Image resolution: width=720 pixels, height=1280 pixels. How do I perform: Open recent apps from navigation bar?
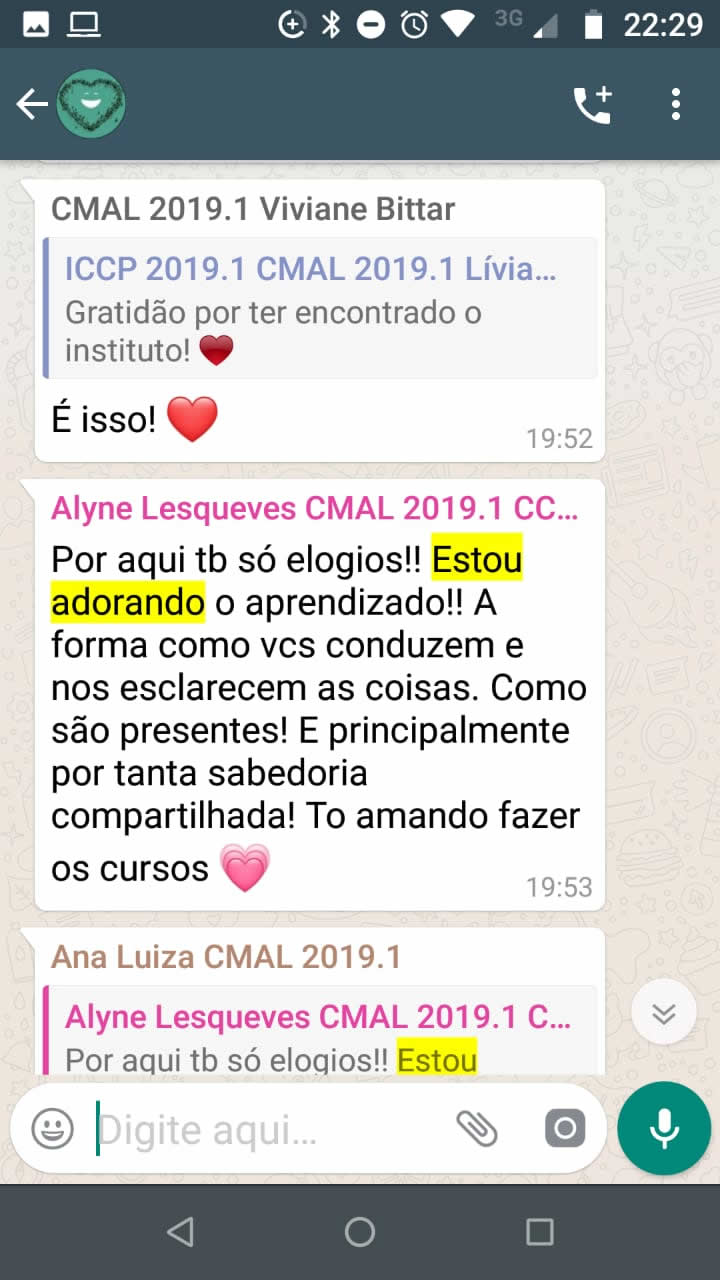pyautogui.click(x=540, y=1232)
